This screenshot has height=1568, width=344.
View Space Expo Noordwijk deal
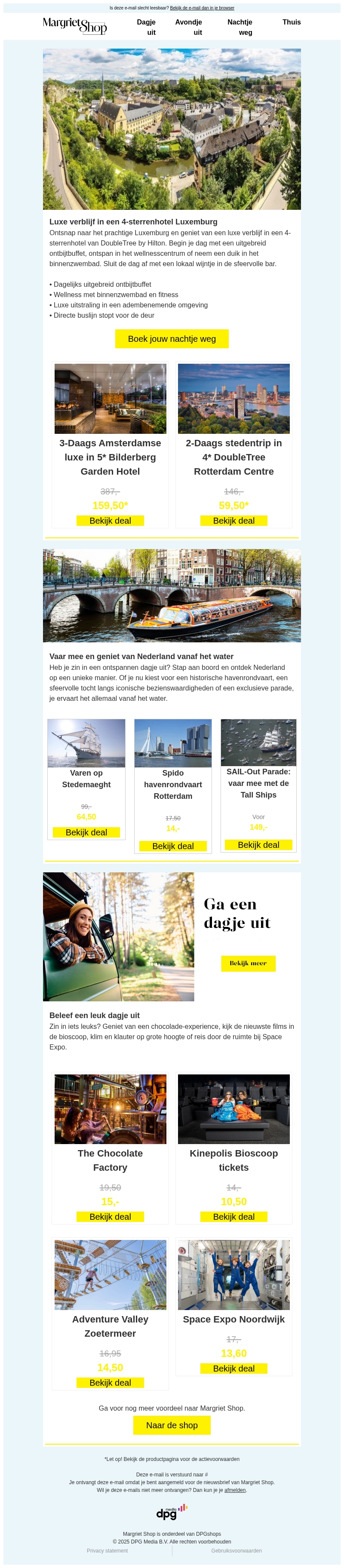[234, 1369]
